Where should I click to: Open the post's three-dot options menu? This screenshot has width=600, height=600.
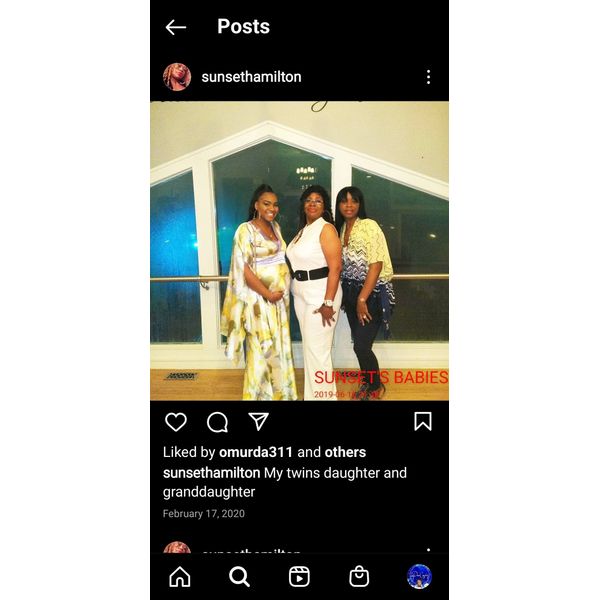[428, 77]
